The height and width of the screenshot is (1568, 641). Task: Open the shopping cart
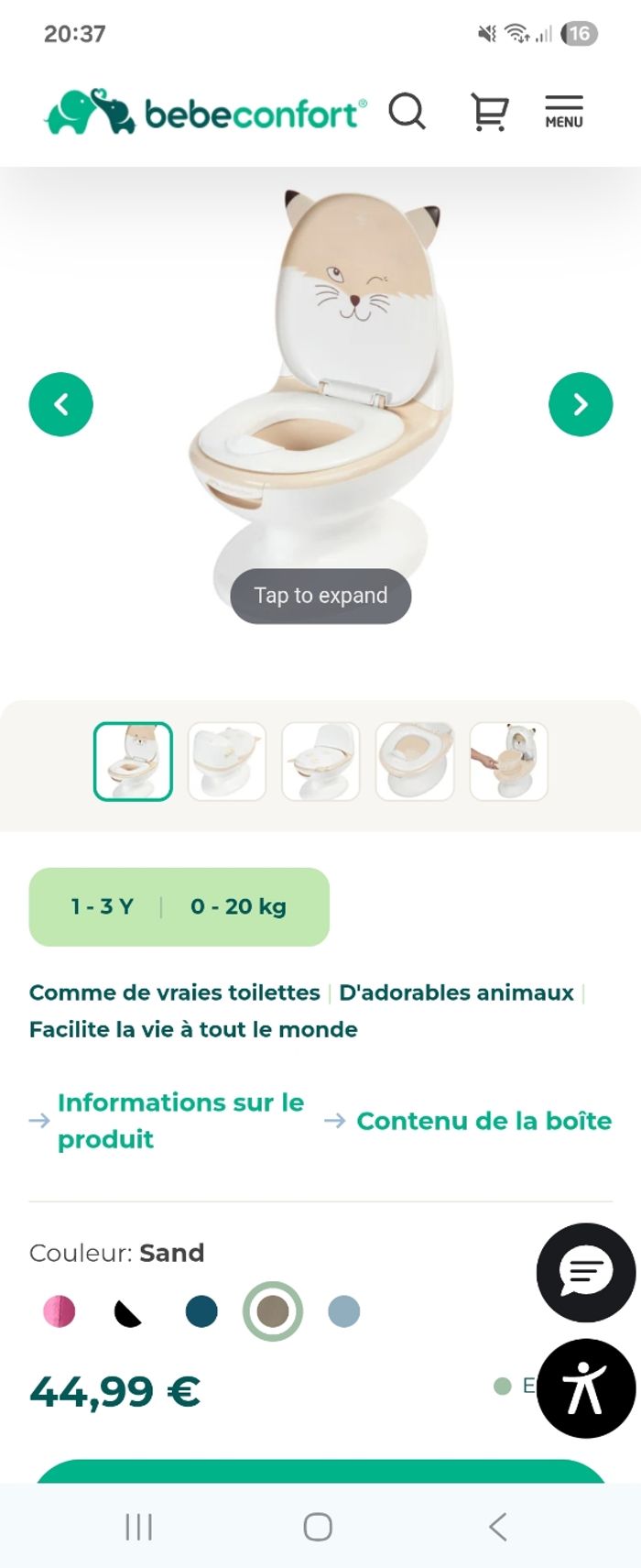point(489,113)
